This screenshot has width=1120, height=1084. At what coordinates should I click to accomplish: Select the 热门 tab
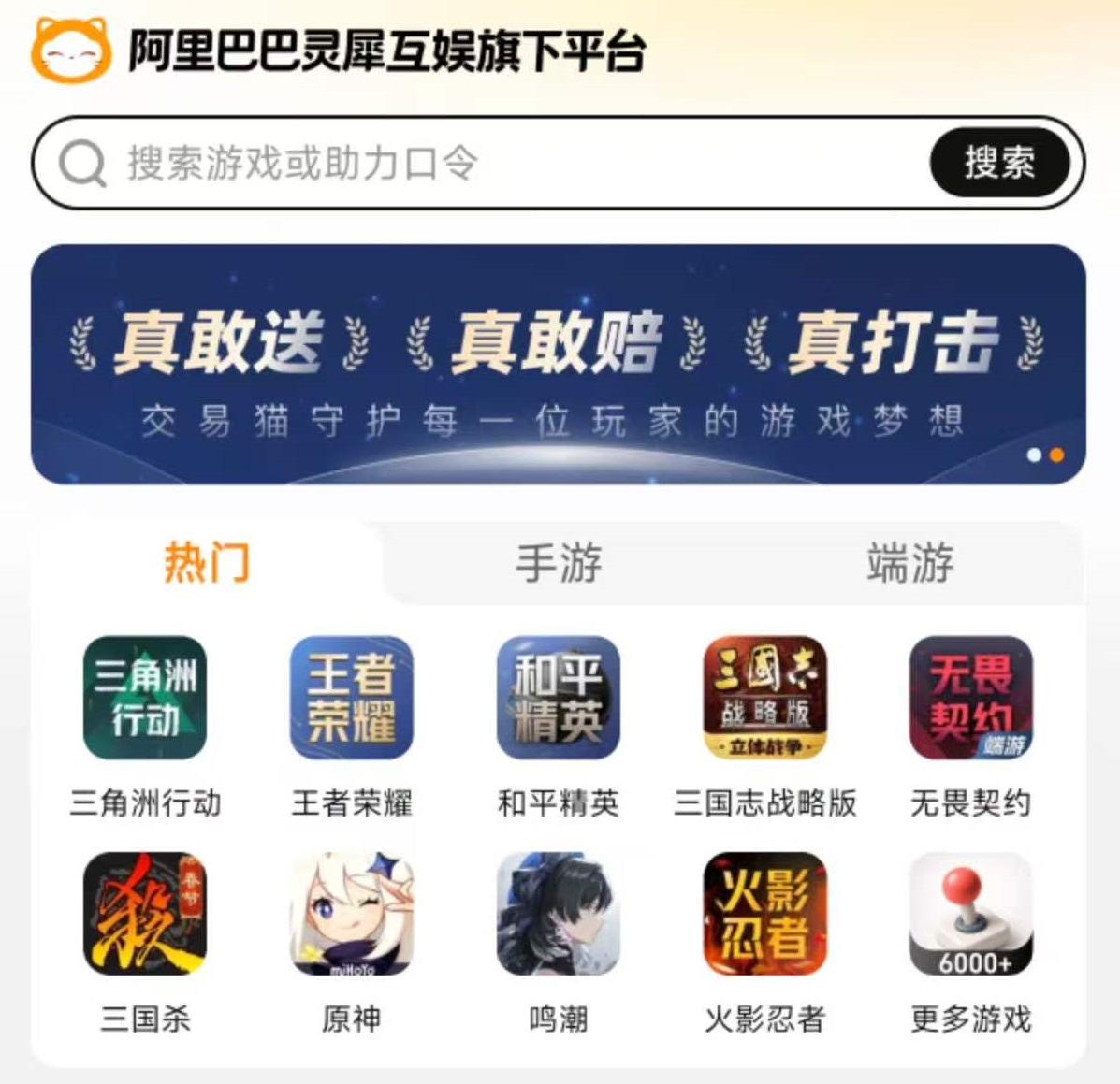click(x=207, y=563)
